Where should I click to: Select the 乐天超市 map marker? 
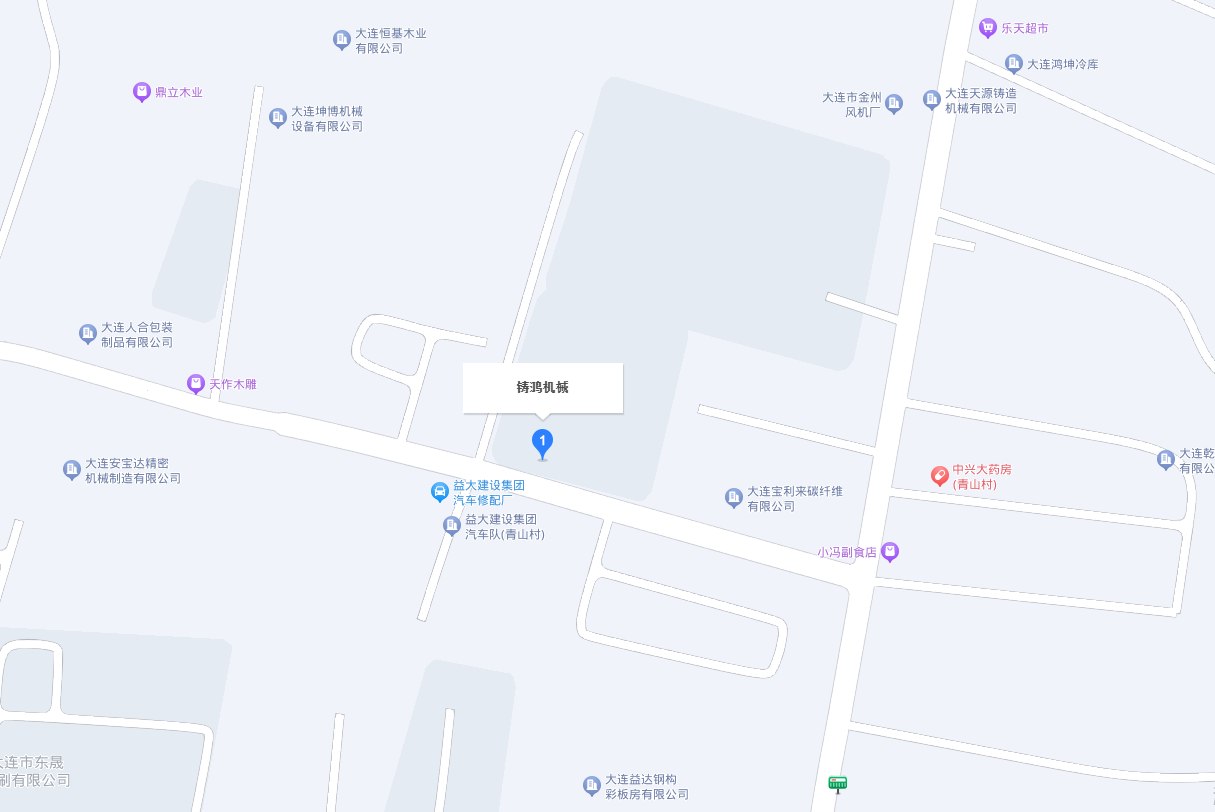pos(988,28)
